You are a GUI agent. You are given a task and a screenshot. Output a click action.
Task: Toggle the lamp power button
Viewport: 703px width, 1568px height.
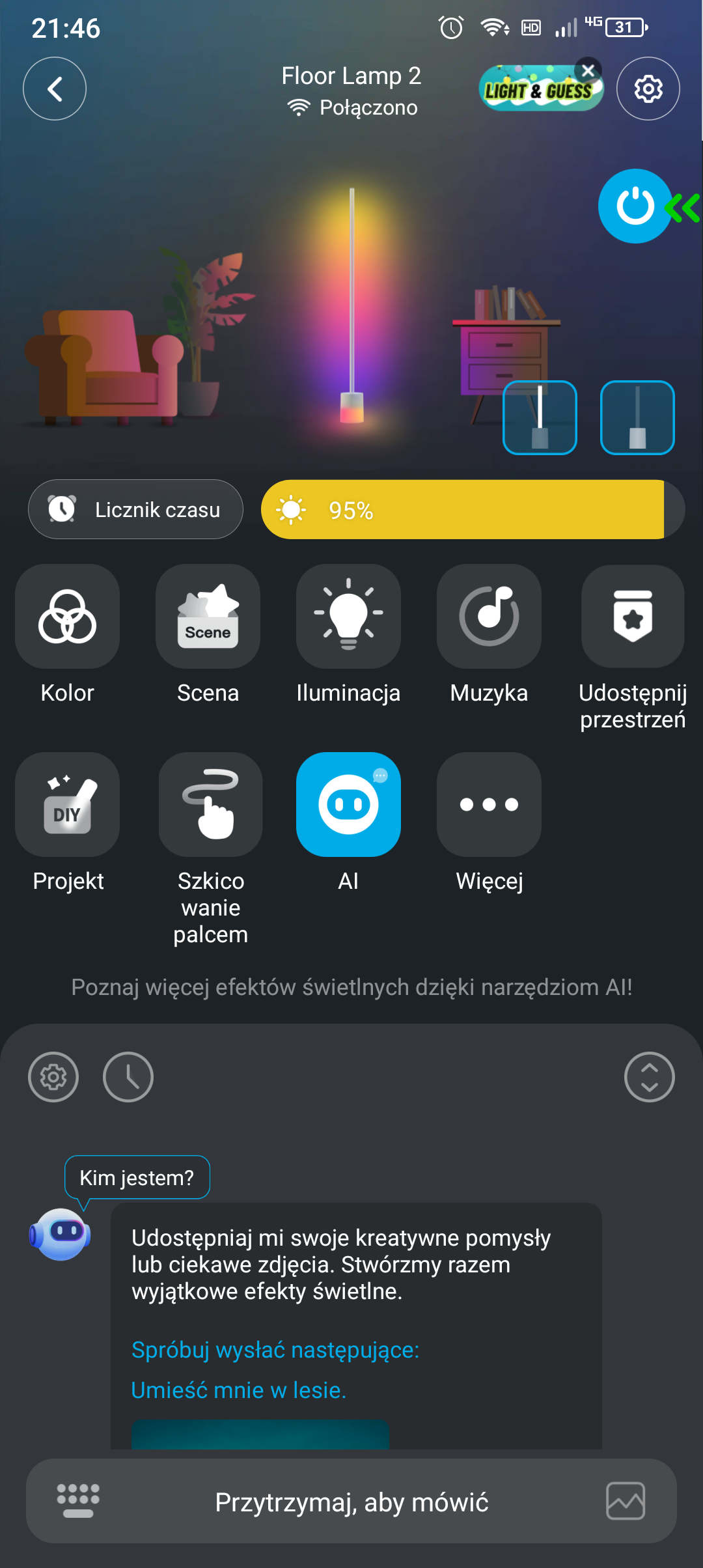[635, 206]
